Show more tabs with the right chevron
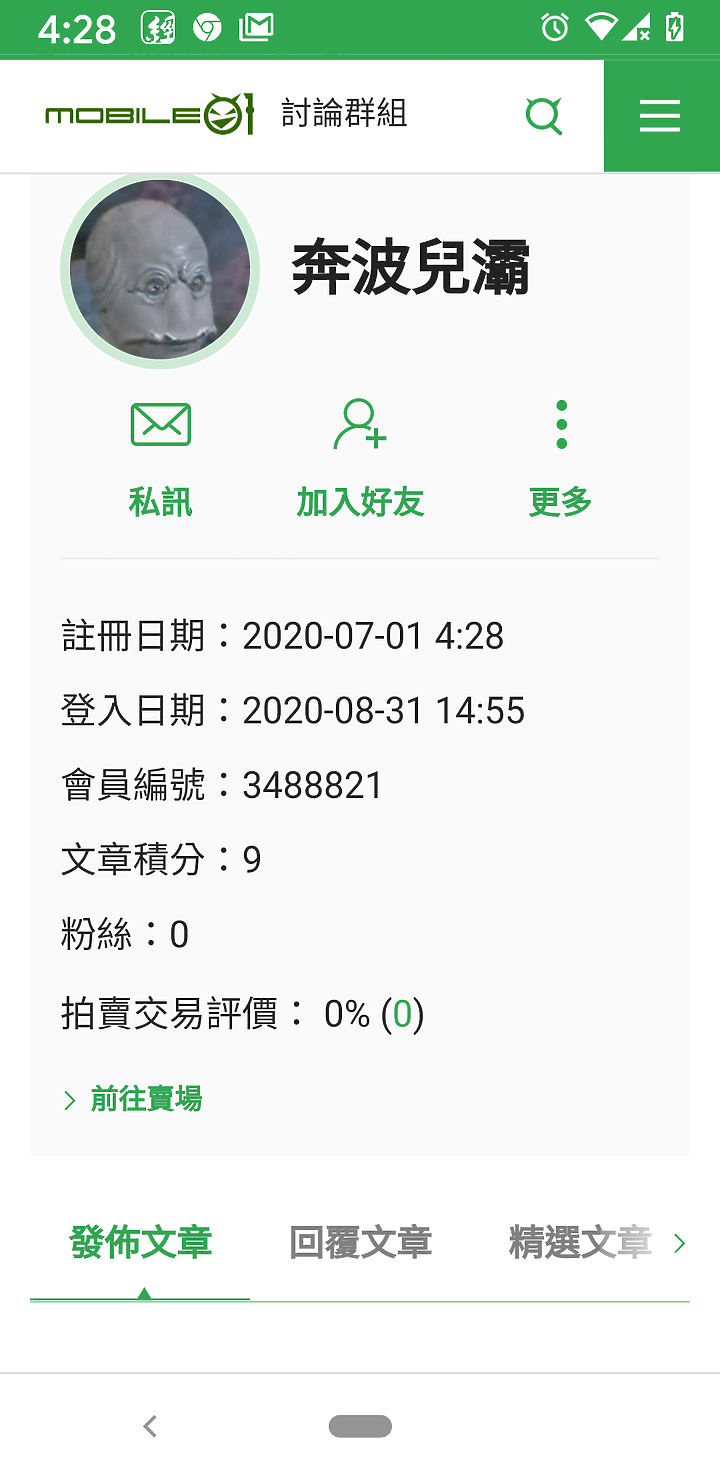The width and height of the screenshot is (720, 1480). tap(680, 1243)
